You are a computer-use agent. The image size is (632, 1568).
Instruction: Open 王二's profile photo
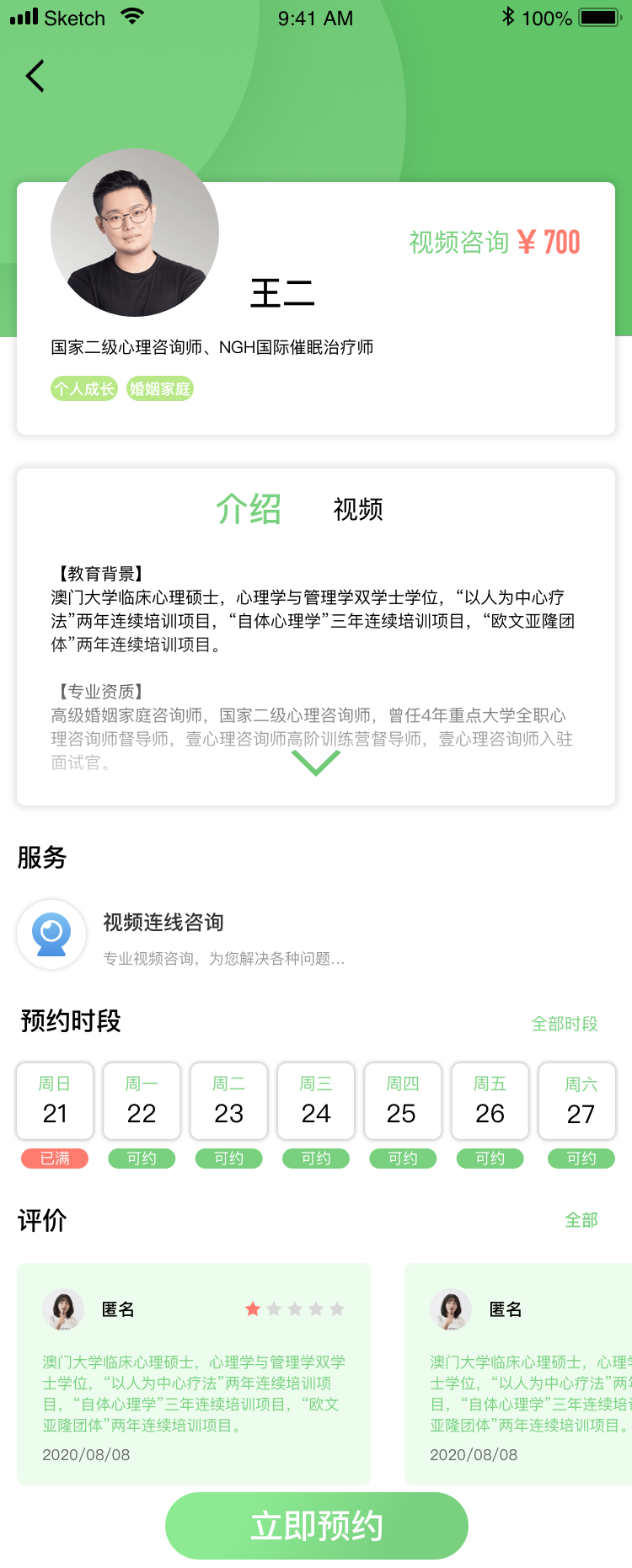point(135,233)
